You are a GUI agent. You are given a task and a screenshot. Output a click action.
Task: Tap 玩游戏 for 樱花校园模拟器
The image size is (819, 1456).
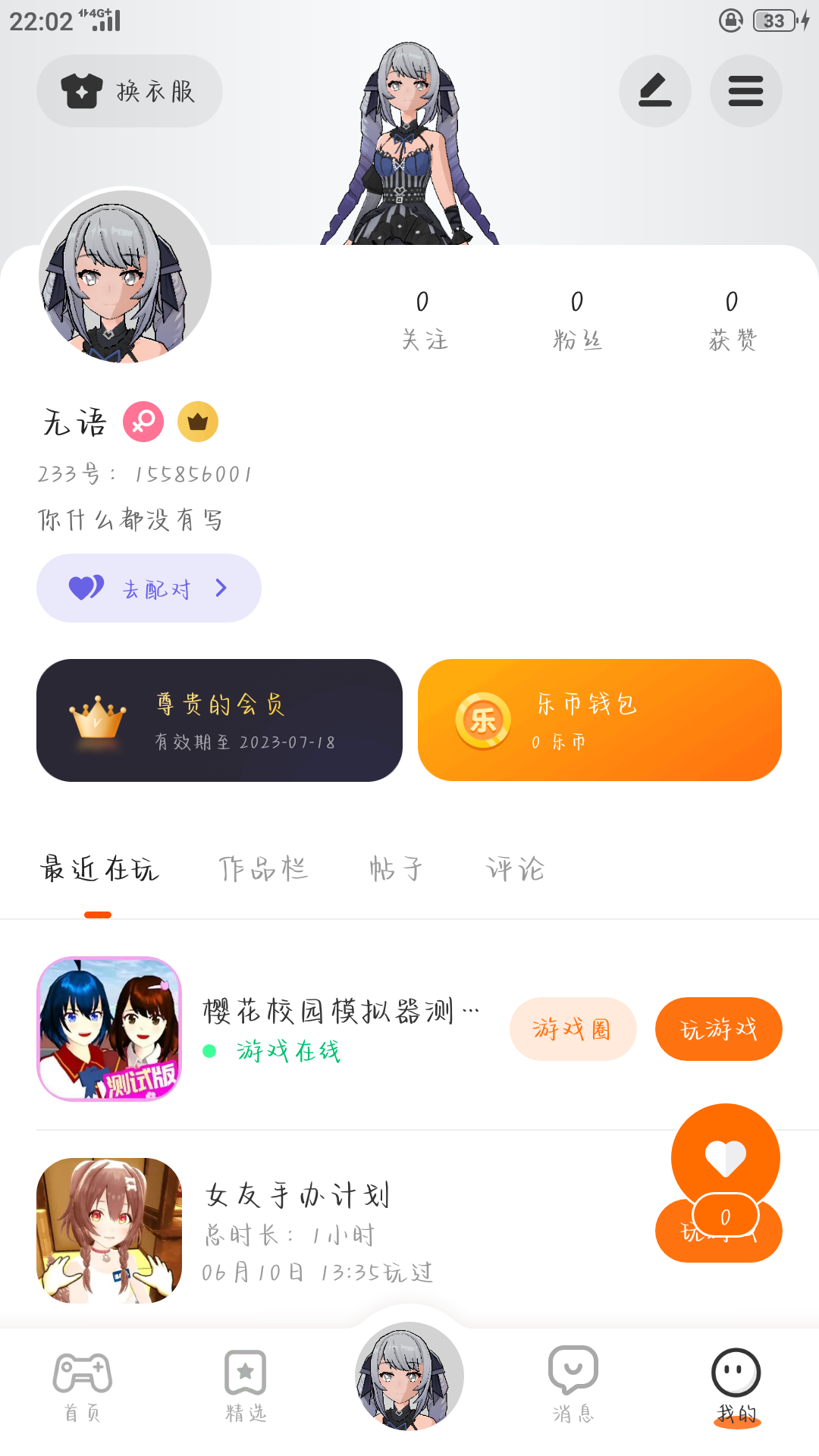tap(718, 1029)
